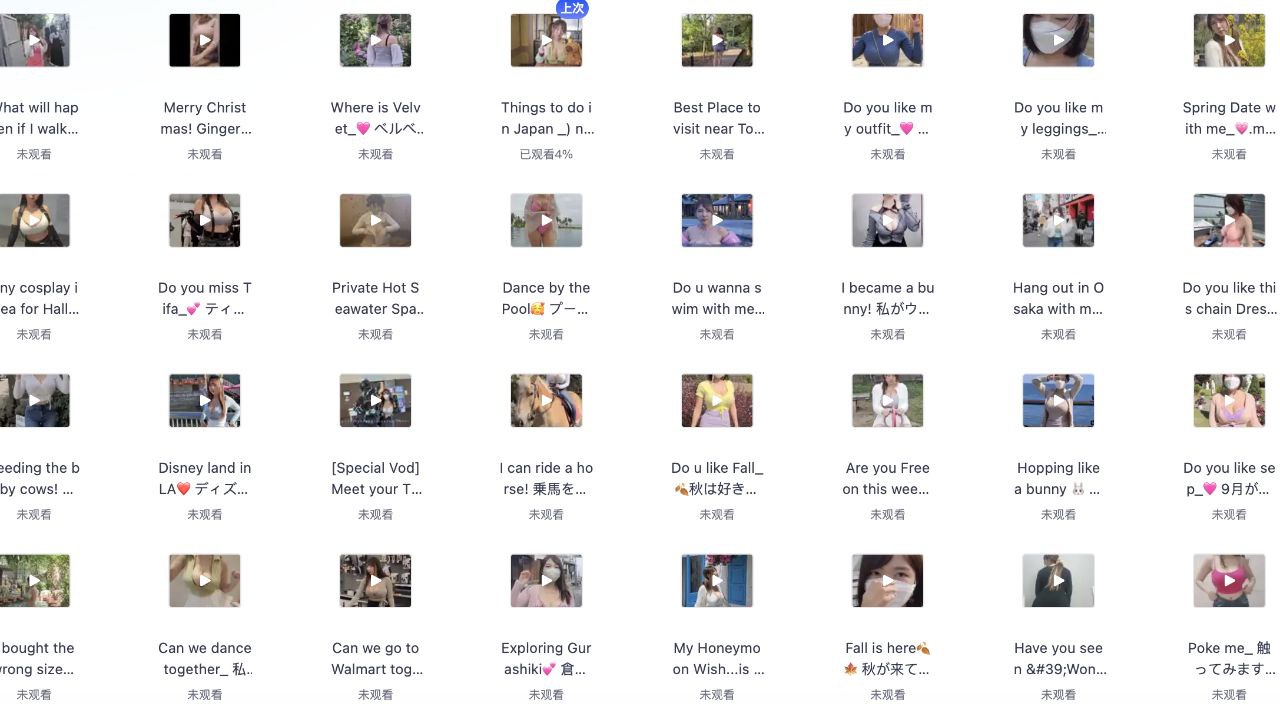Play '[Special Vod] Meet your T...' video
Viewport: 1280px width, 704px height.
376,400
